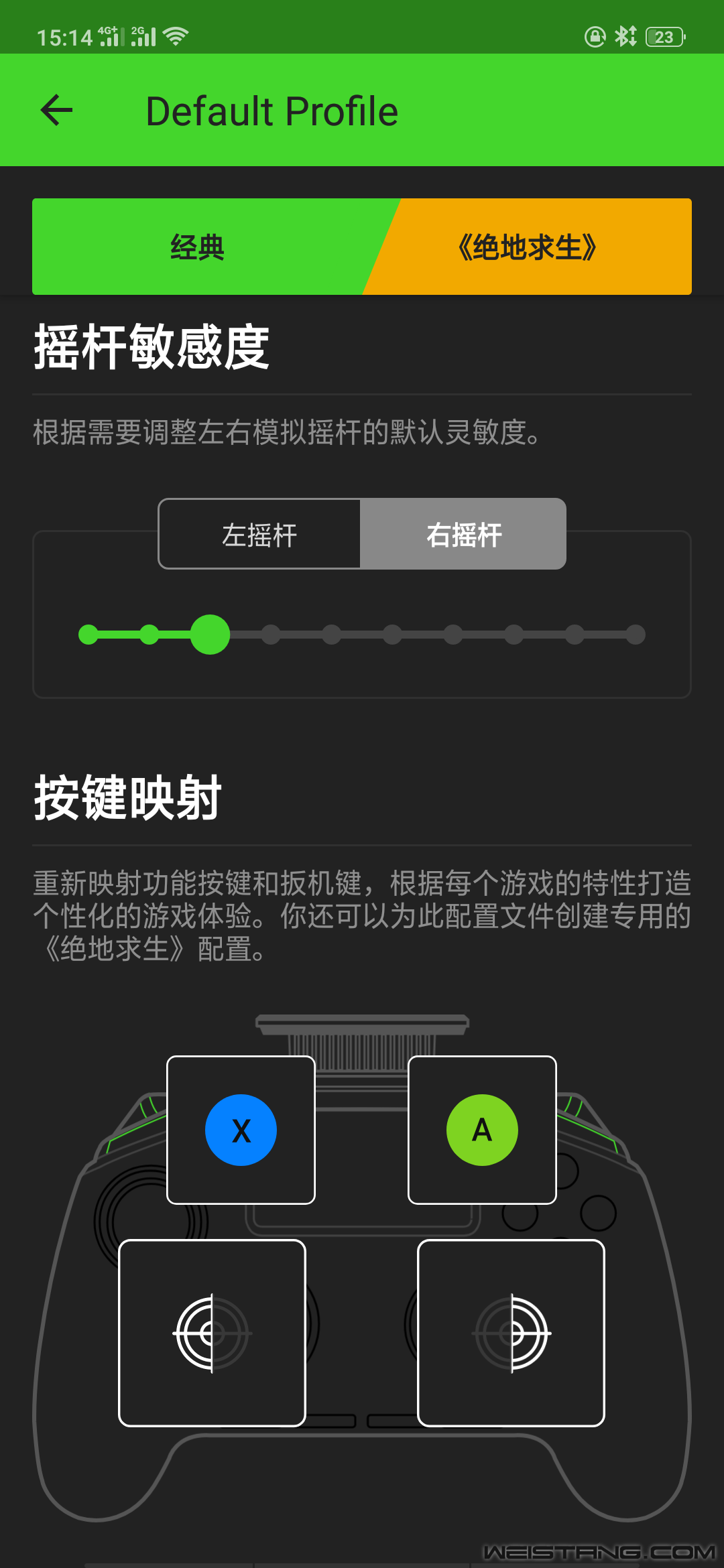Switch to the 《绝地求生》 tab
Viewport: 724px width, 1568px height.
coord(527,247)
